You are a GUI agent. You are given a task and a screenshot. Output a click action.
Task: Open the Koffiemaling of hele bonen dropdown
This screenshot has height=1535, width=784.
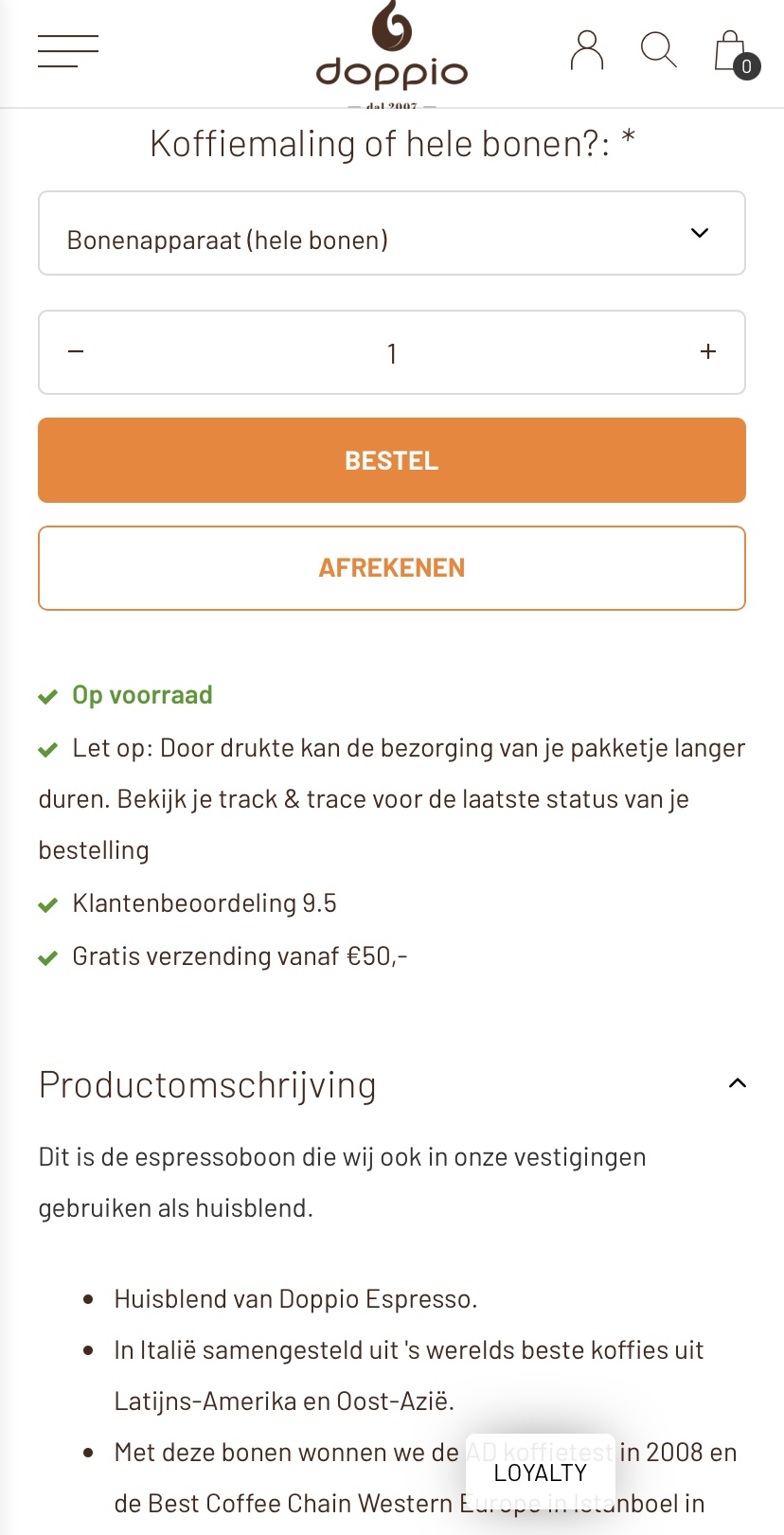391,233
